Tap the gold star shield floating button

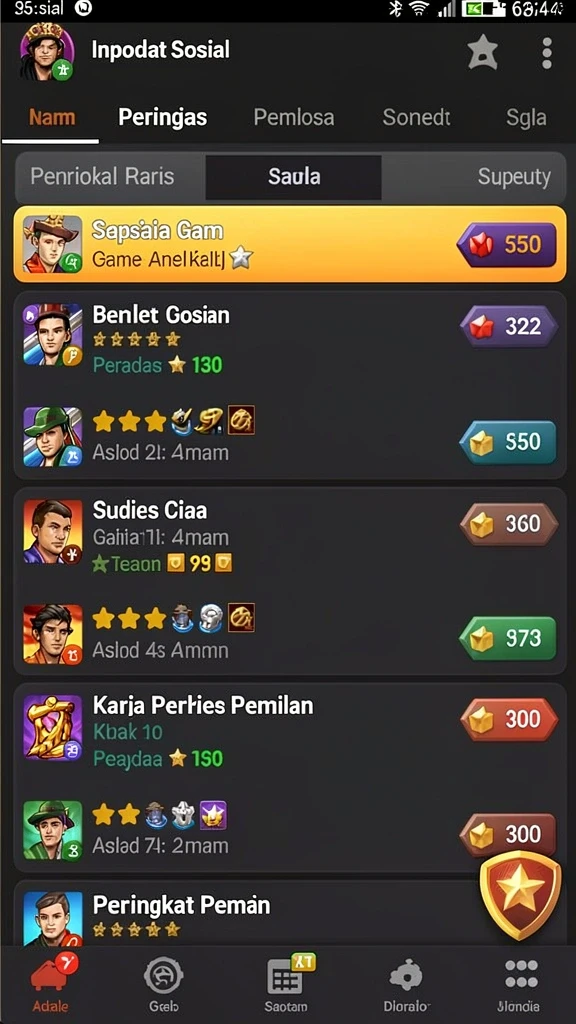520,897
